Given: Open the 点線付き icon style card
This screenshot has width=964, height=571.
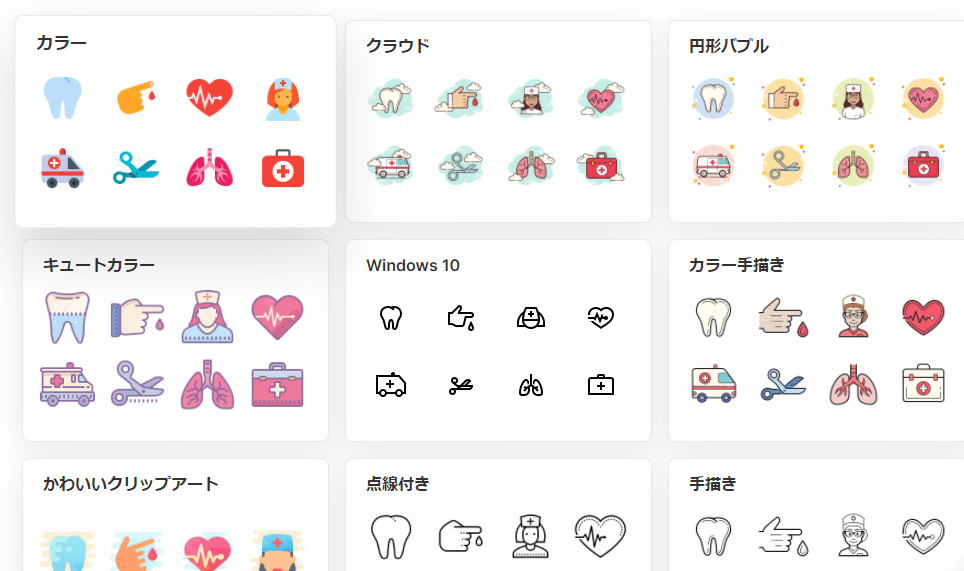Looking at the screenshot, I should click(498, 515).
